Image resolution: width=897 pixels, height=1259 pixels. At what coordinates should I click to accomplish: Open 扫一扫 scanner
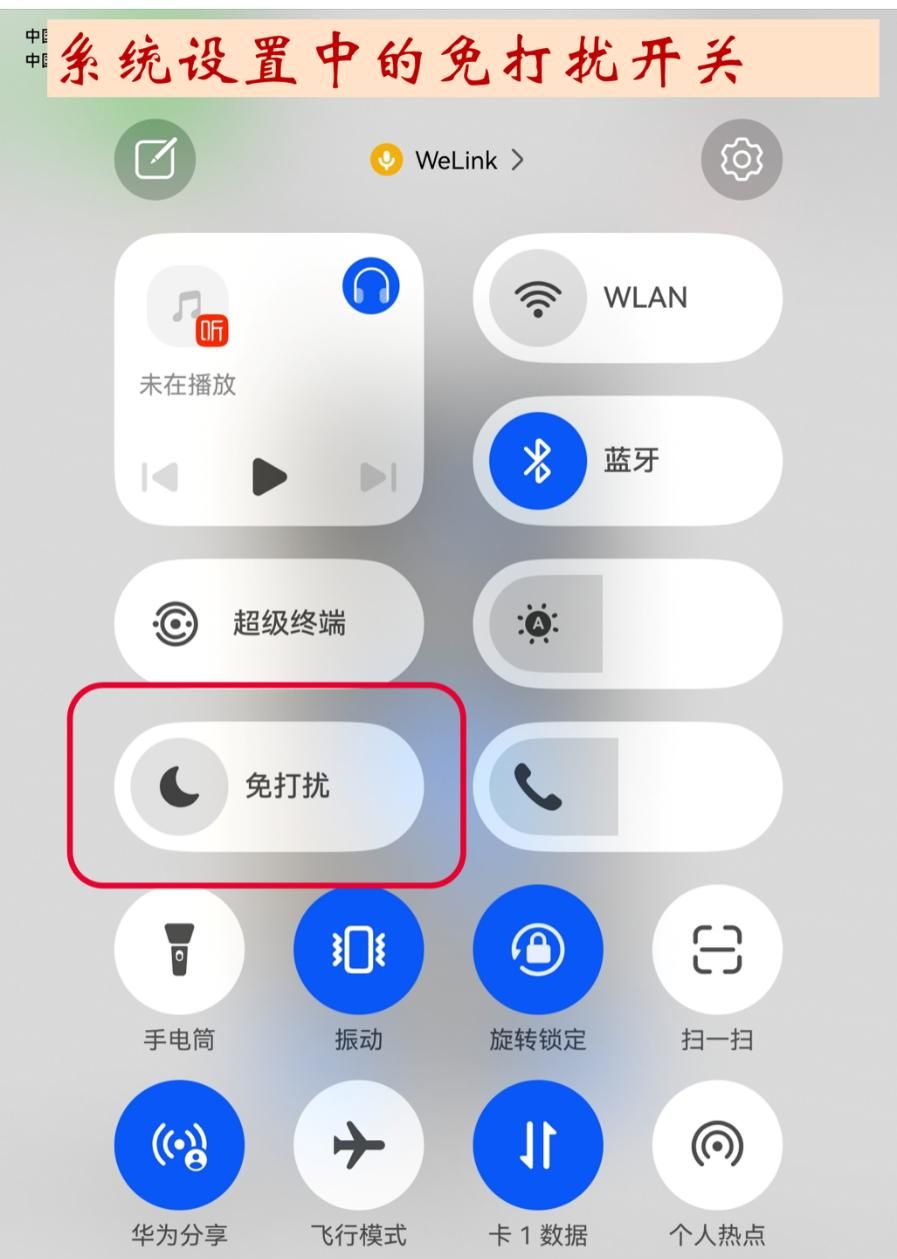point(717,949)
